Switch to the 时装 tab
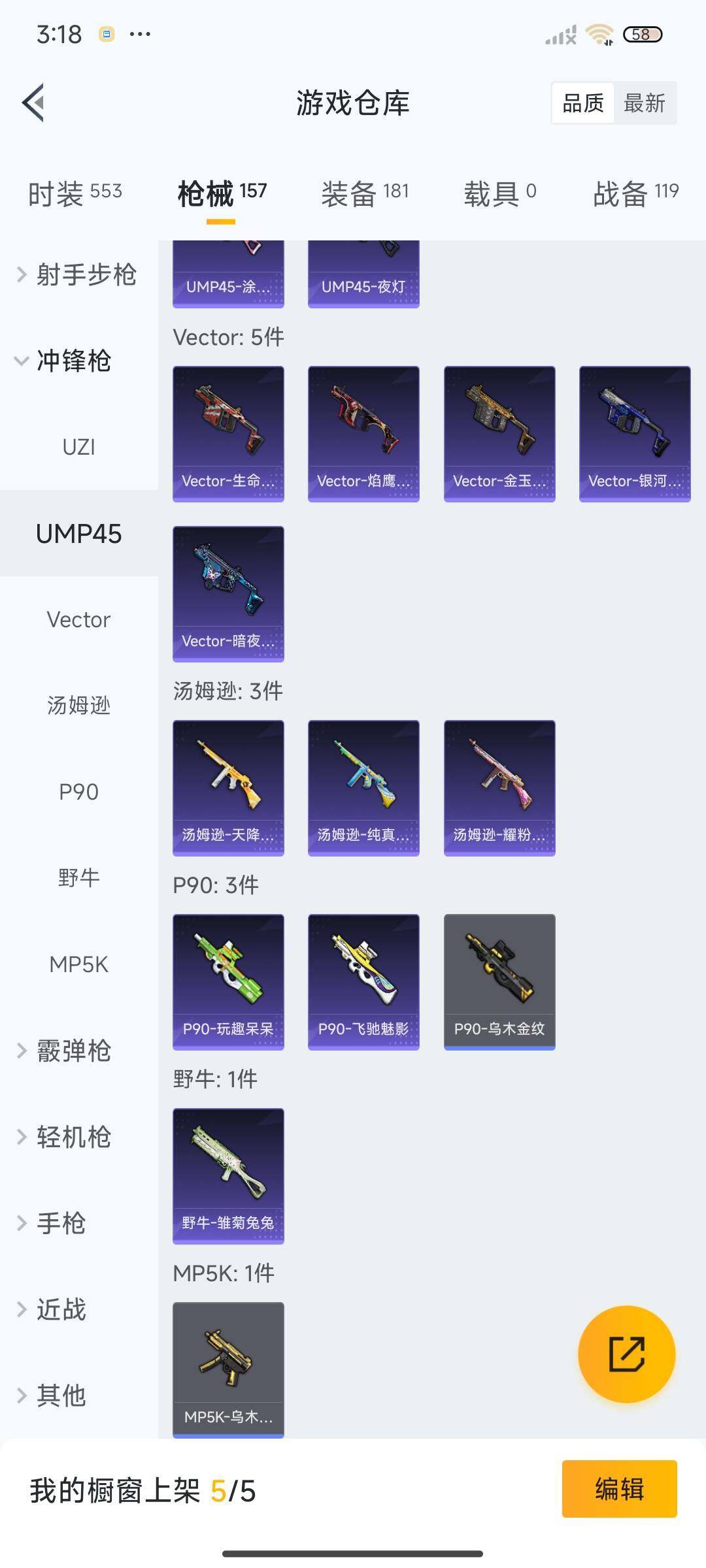706x1568 pixels. coord(75,193)
